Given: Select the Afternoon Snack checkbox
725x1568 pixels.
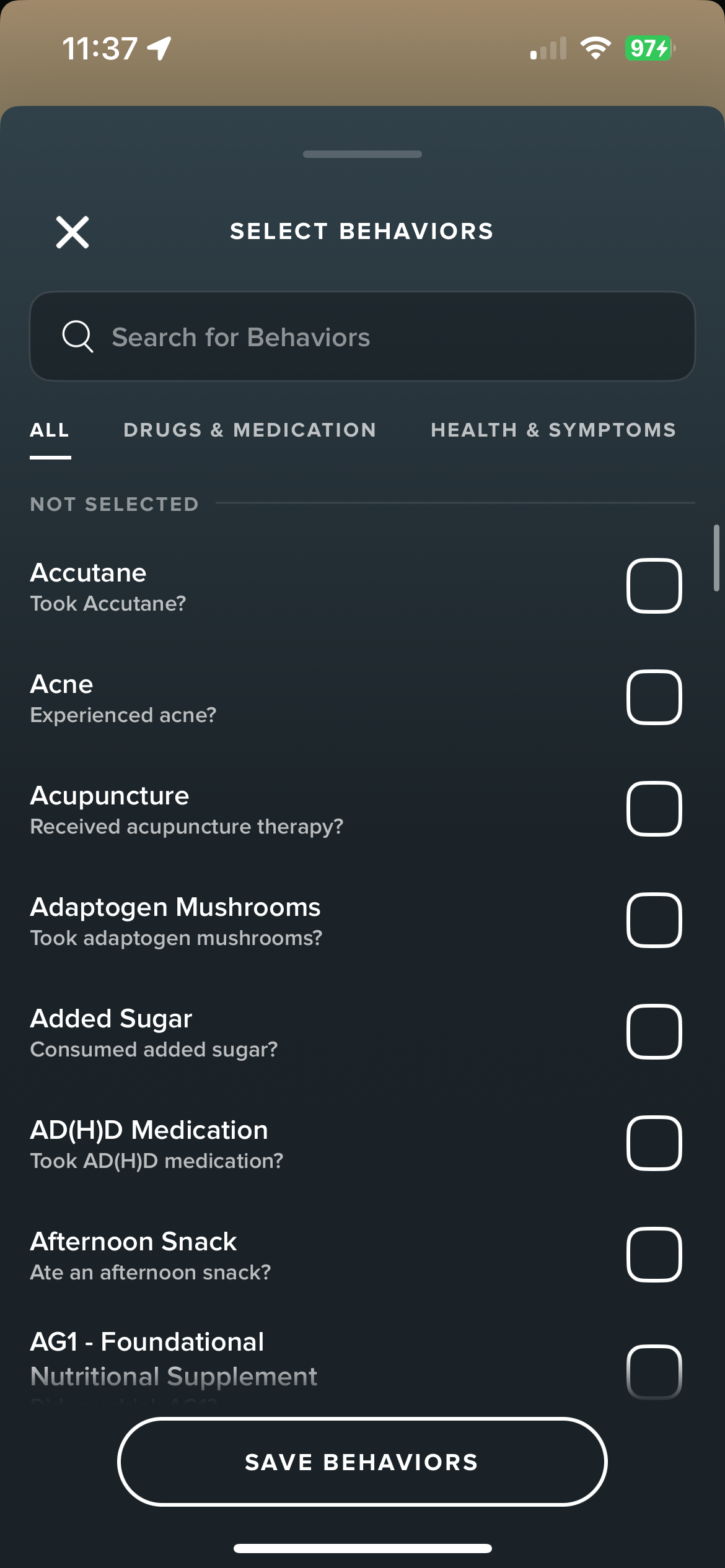Looking at the screenshot, I should [654, 1255].
